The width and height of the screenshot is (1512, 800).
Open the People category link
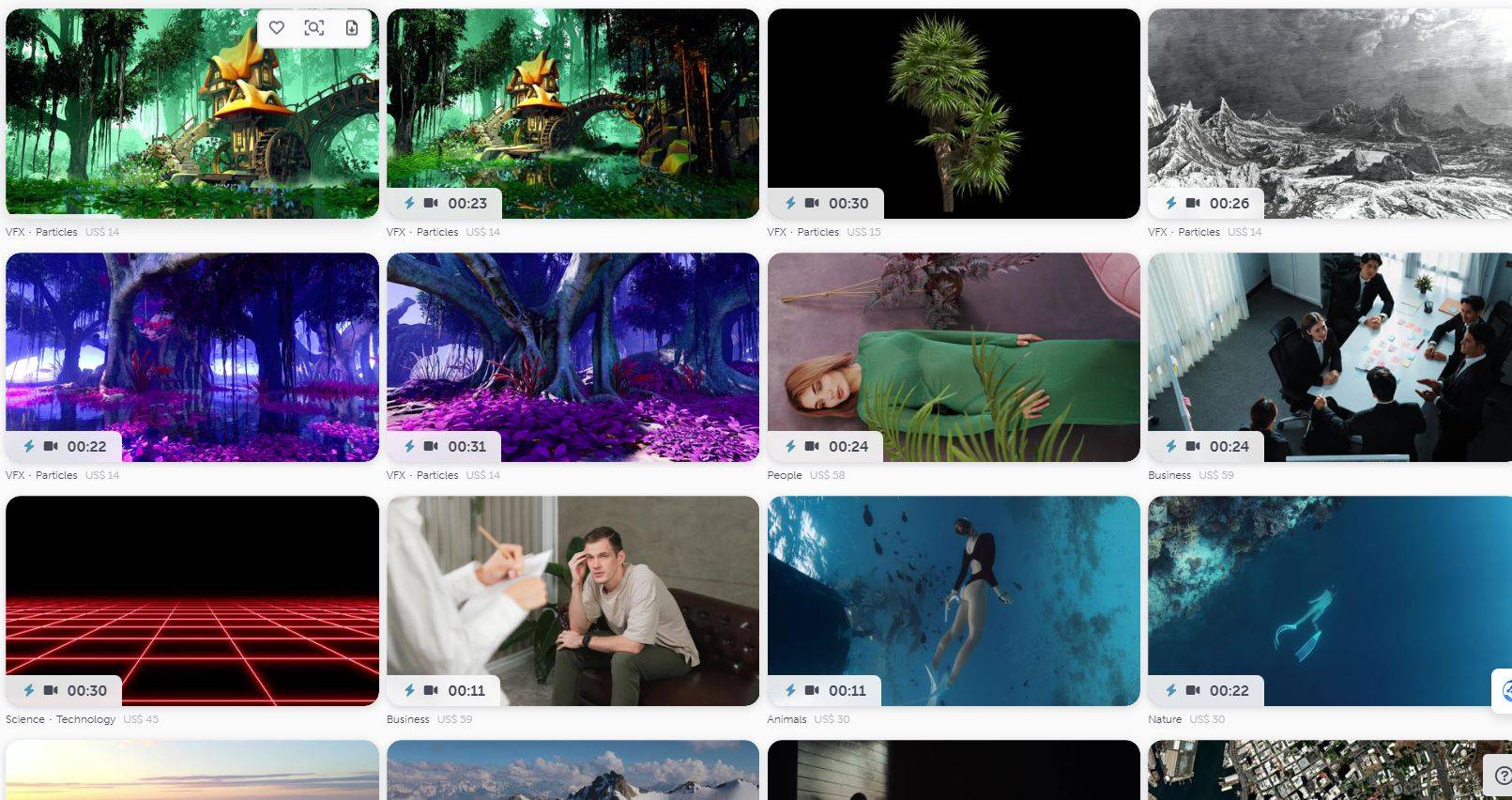click(x=785, y=475)
